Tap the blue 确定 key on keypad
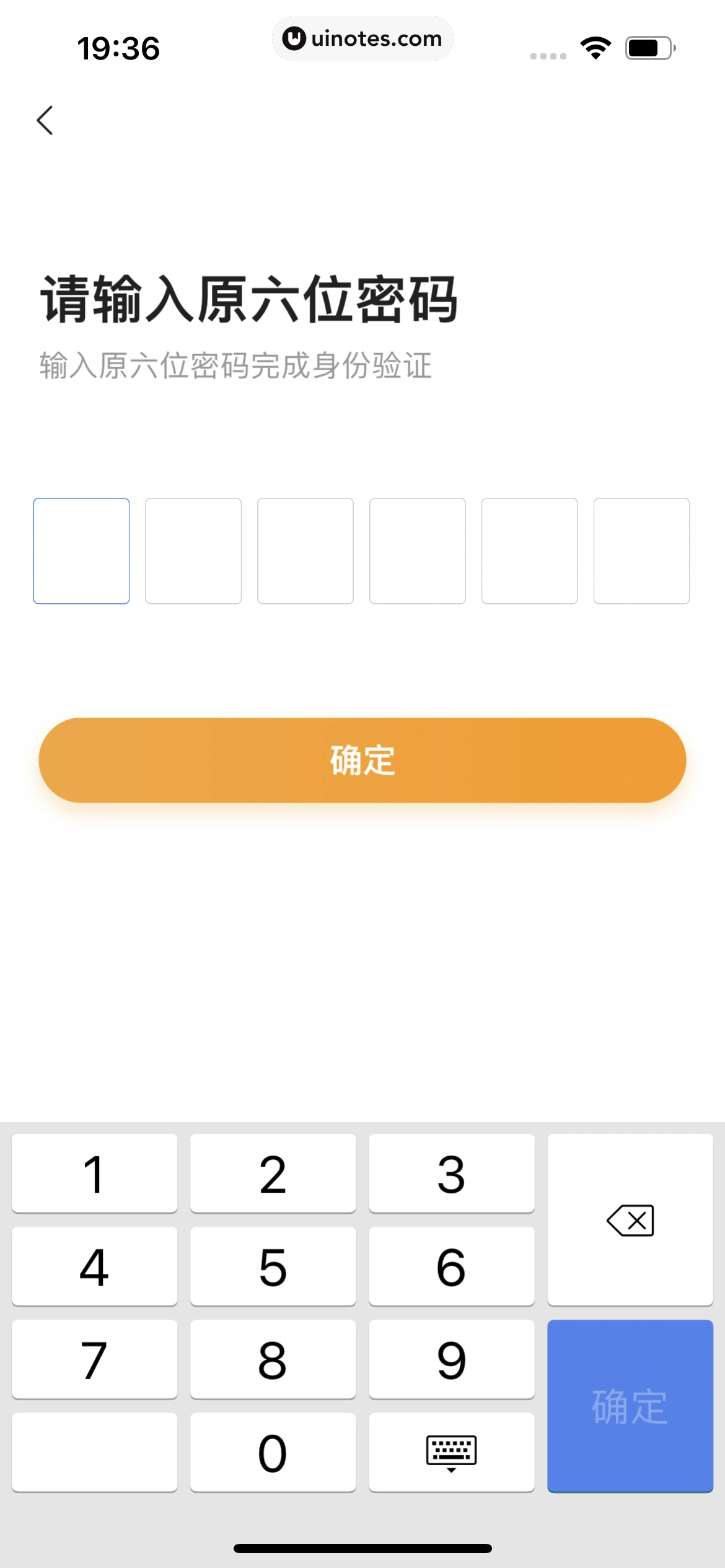Screen dimensions: 725x1568 [x=630, y=1406]
